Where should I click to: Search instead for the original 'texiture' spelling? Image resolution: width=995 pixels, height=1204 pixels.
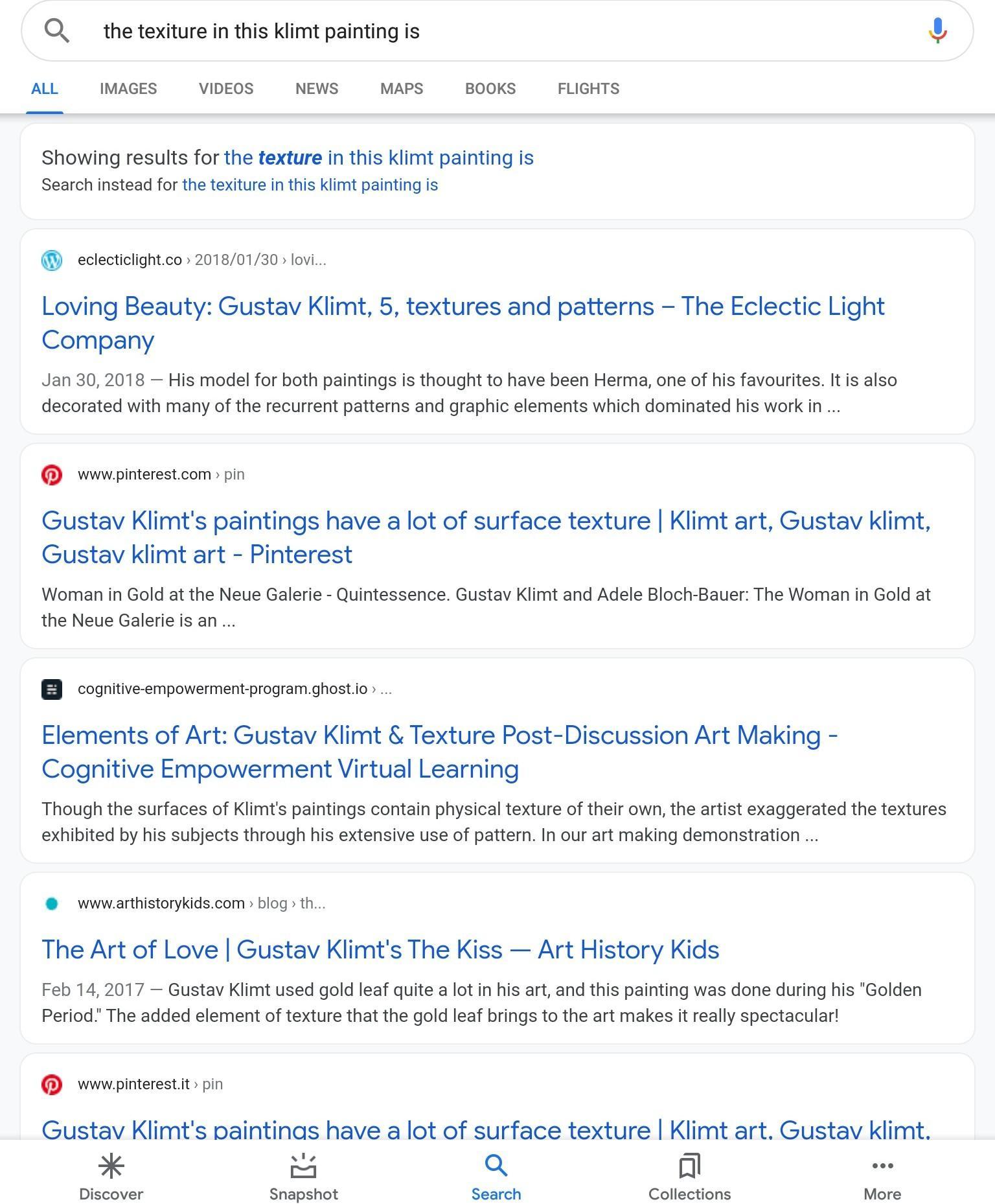pos(310,185)
